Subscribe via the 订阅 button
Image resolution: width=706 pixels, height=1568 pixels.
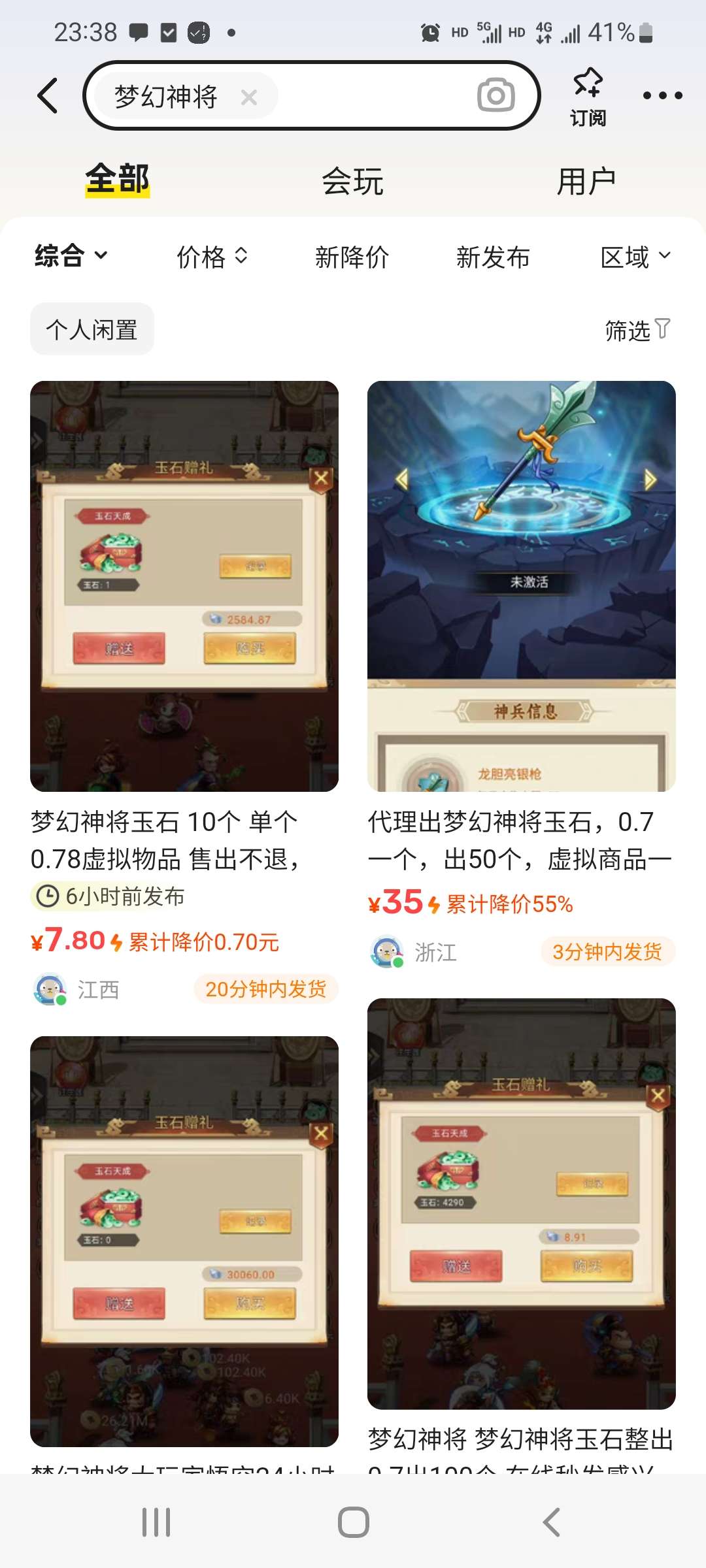click(588, 97)
